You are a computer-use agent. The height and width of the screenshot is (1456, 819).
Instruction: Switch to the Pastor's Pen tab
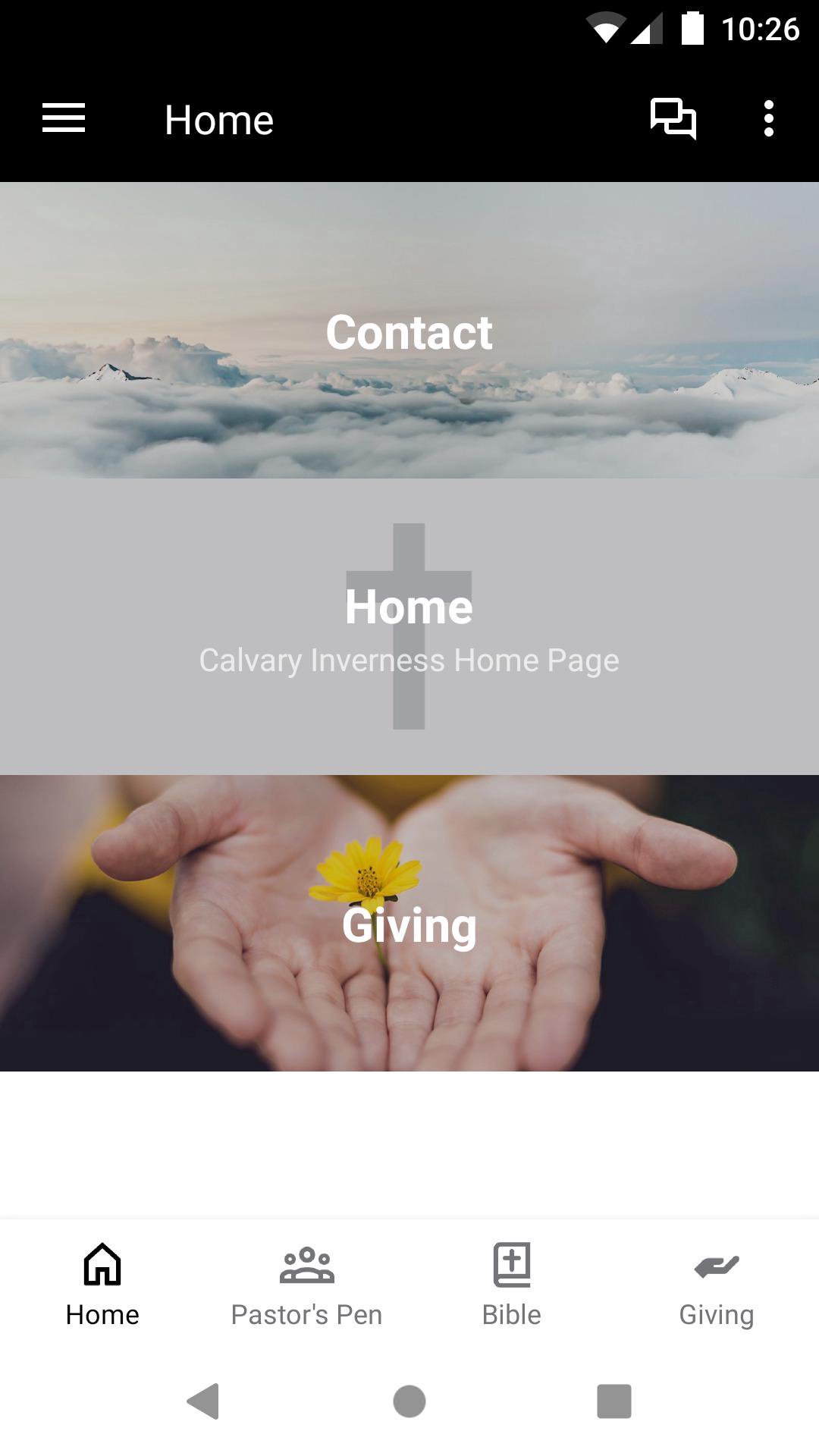tap(307, 1285)
